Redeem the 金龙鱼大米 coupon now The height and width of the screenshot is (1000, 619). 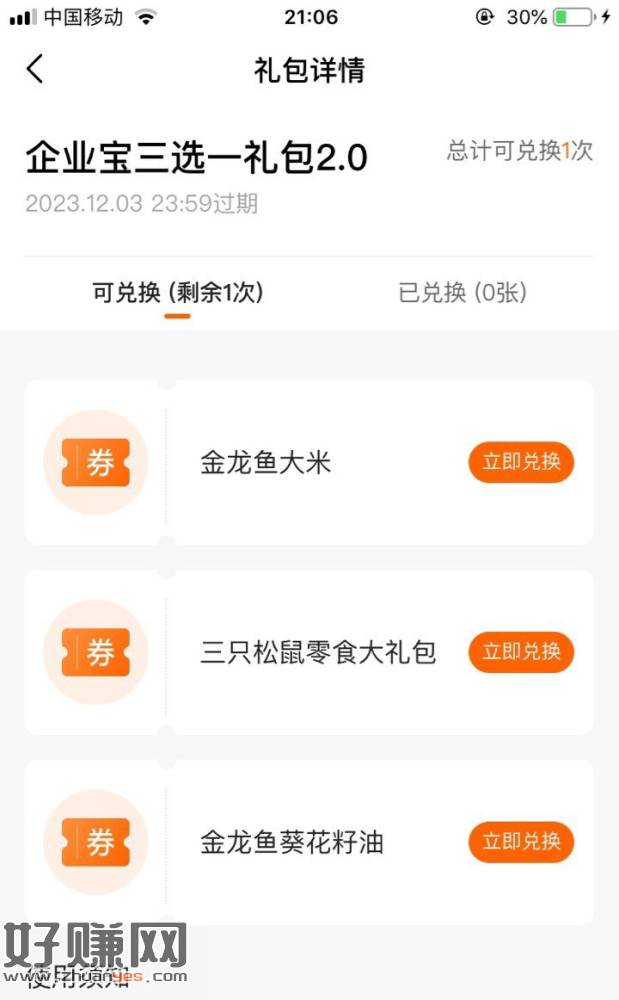(x=521, y=462)
